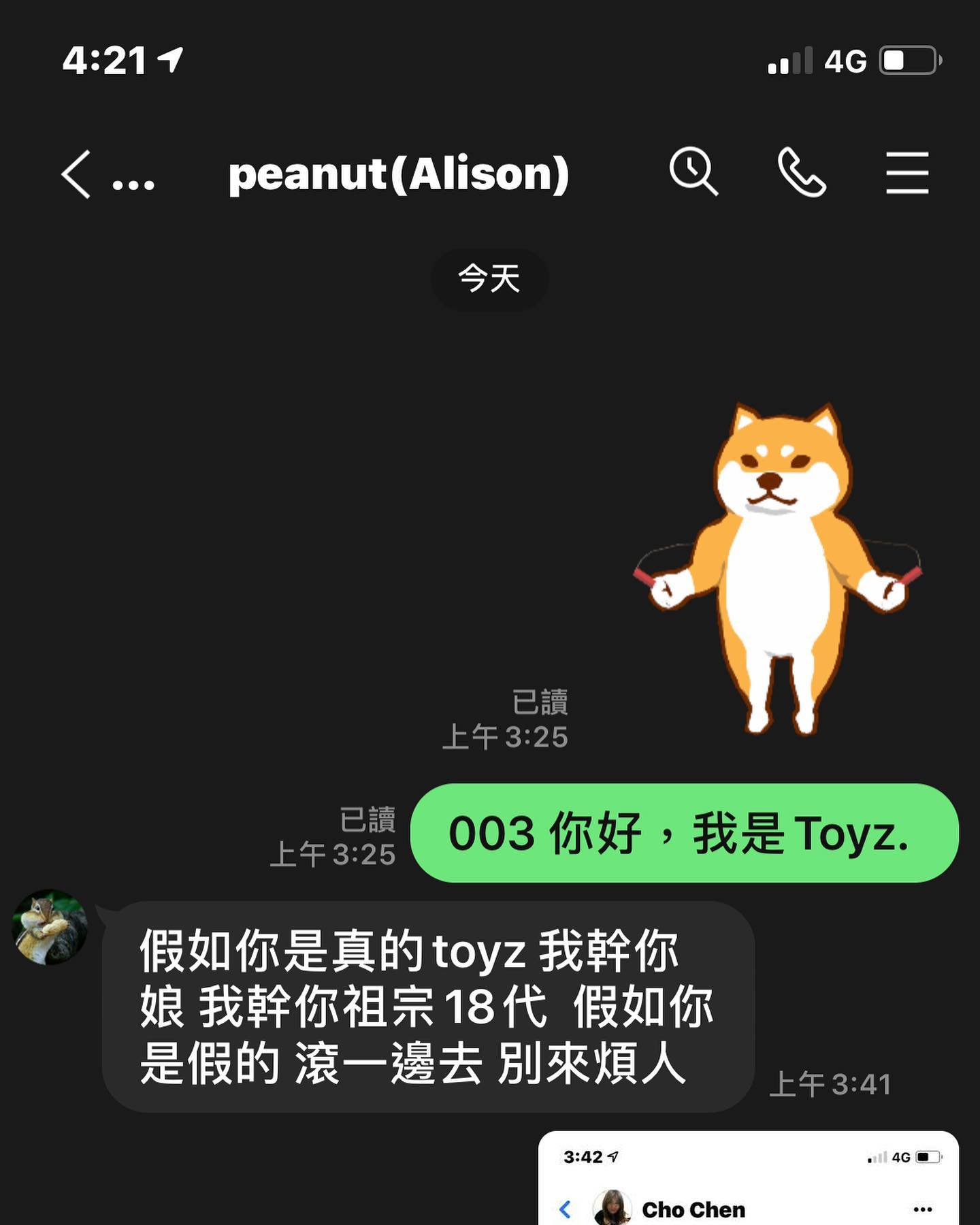The width and height of the screenshot is (980, 1225).
Task: Search within this chat conversation
Action: pyautogui.click(x=693, y=171)
